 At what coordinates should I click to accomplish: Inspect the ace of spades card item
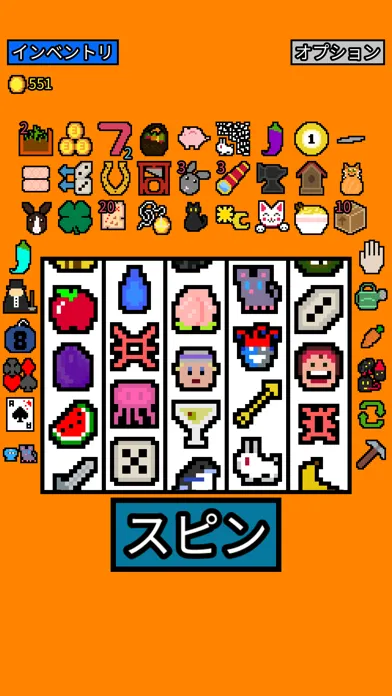pos(20,414)
